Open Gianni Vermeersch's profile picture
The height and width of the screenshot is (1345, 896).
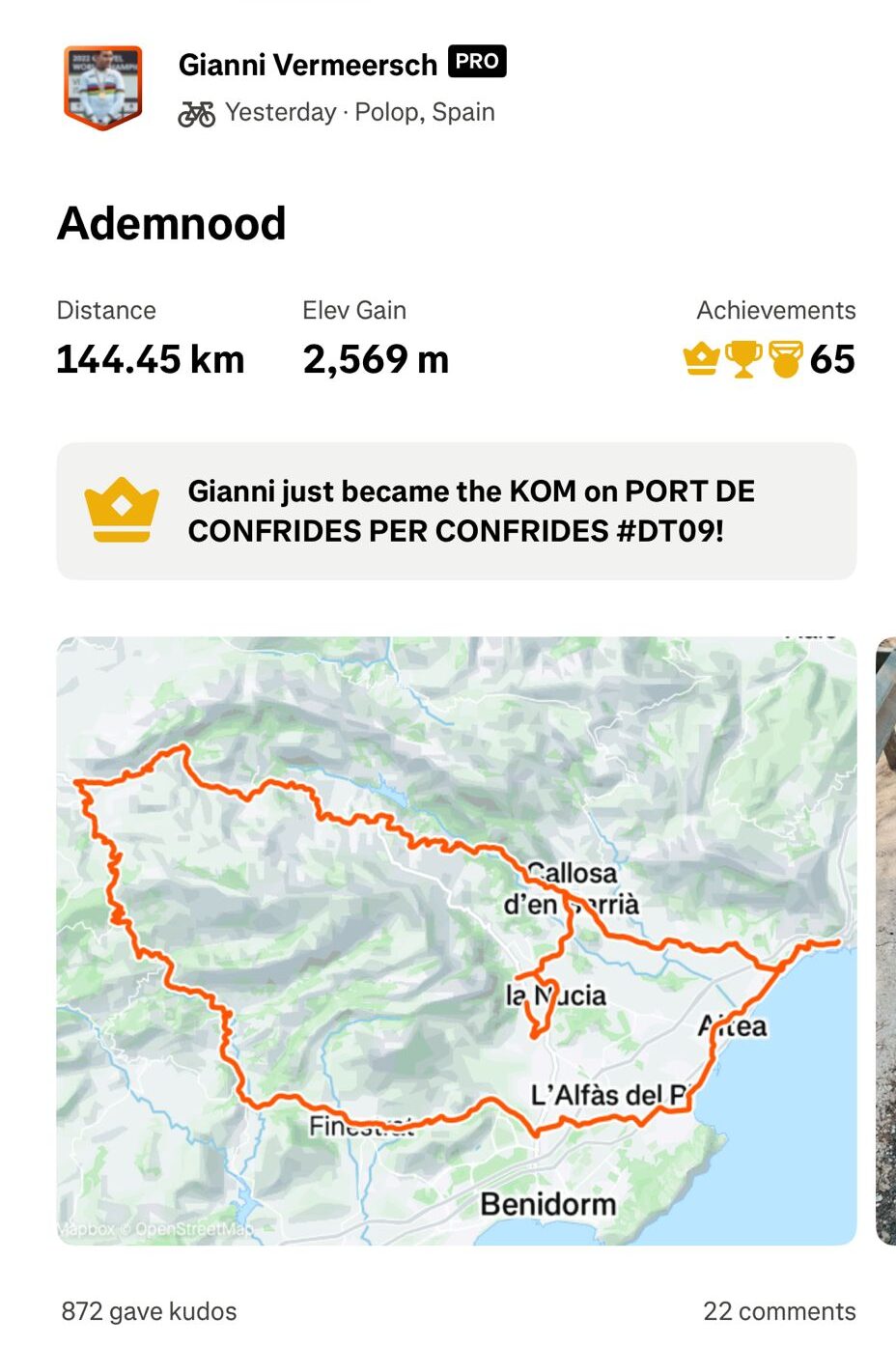[x=102, y=87]
